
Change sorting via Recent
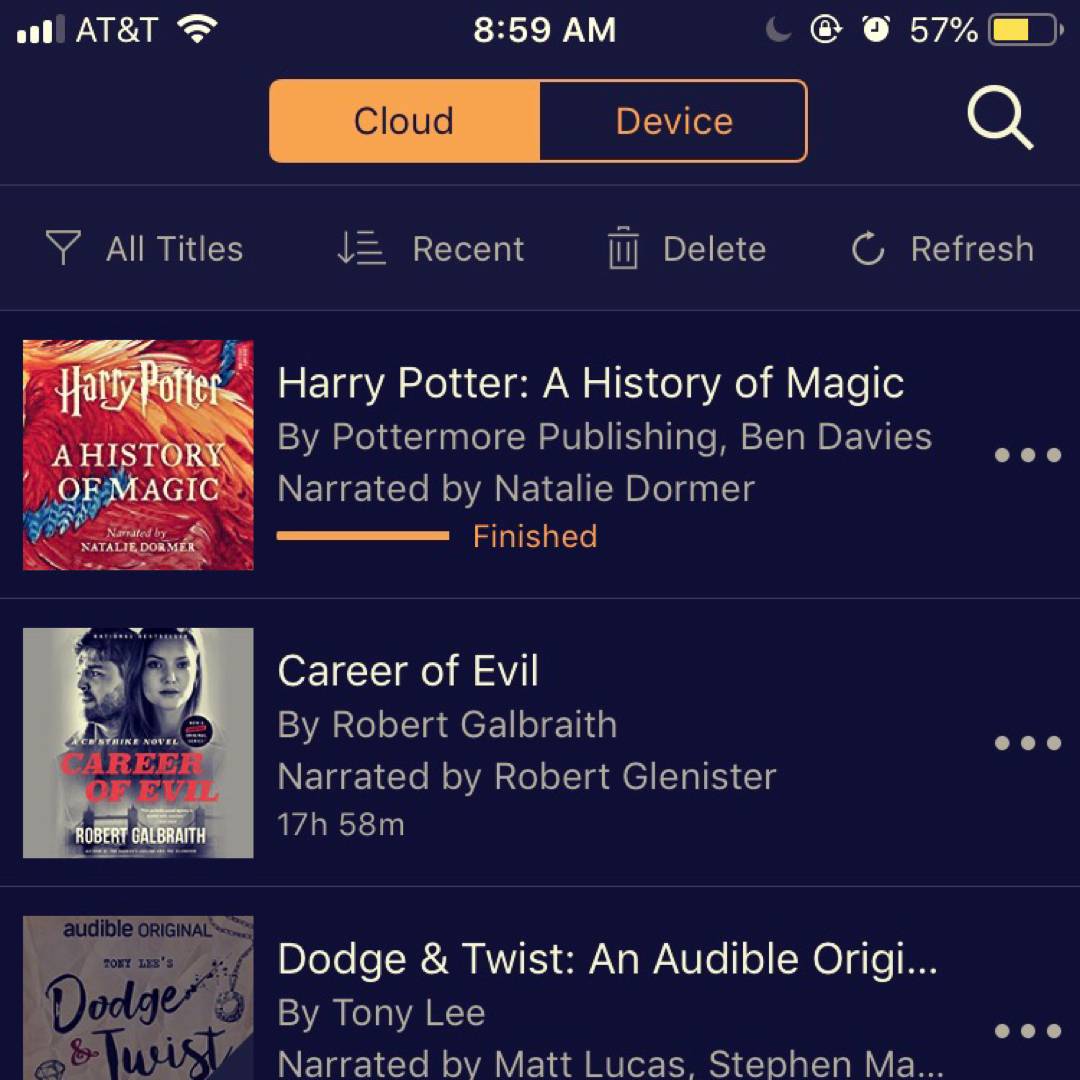431,249
